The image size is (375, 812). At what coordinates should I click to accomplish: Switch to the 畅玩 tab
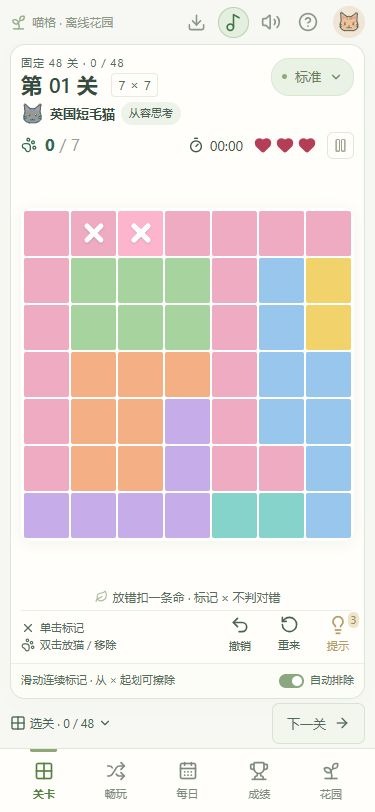[x=116, y=780]
